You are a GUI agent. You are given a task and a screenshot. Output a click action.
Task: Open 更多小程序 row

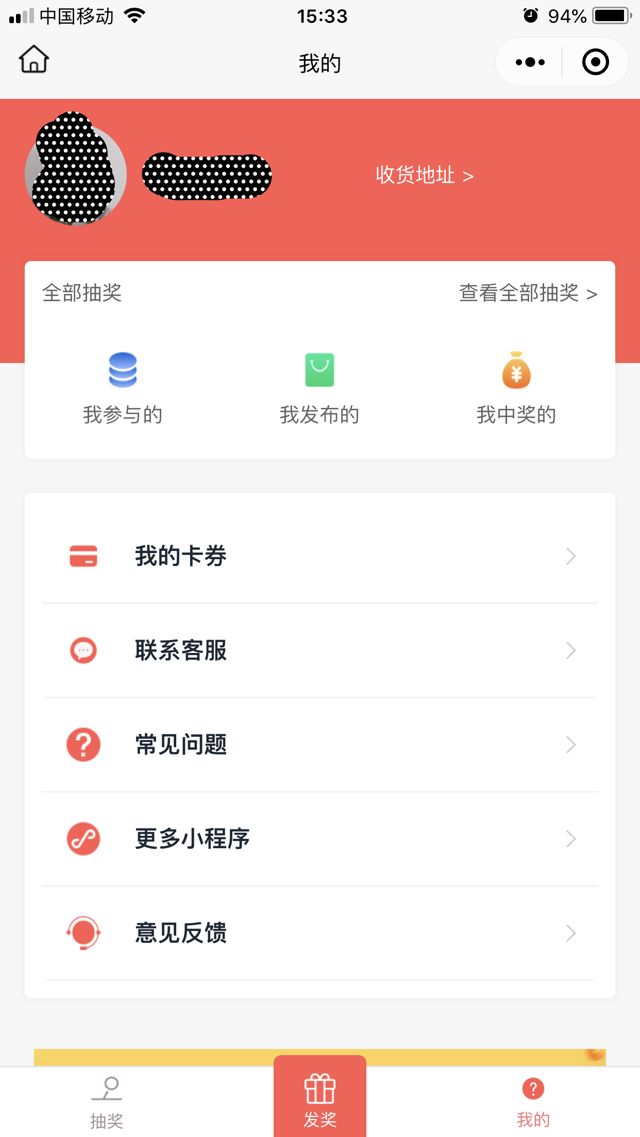coord(320,838)
